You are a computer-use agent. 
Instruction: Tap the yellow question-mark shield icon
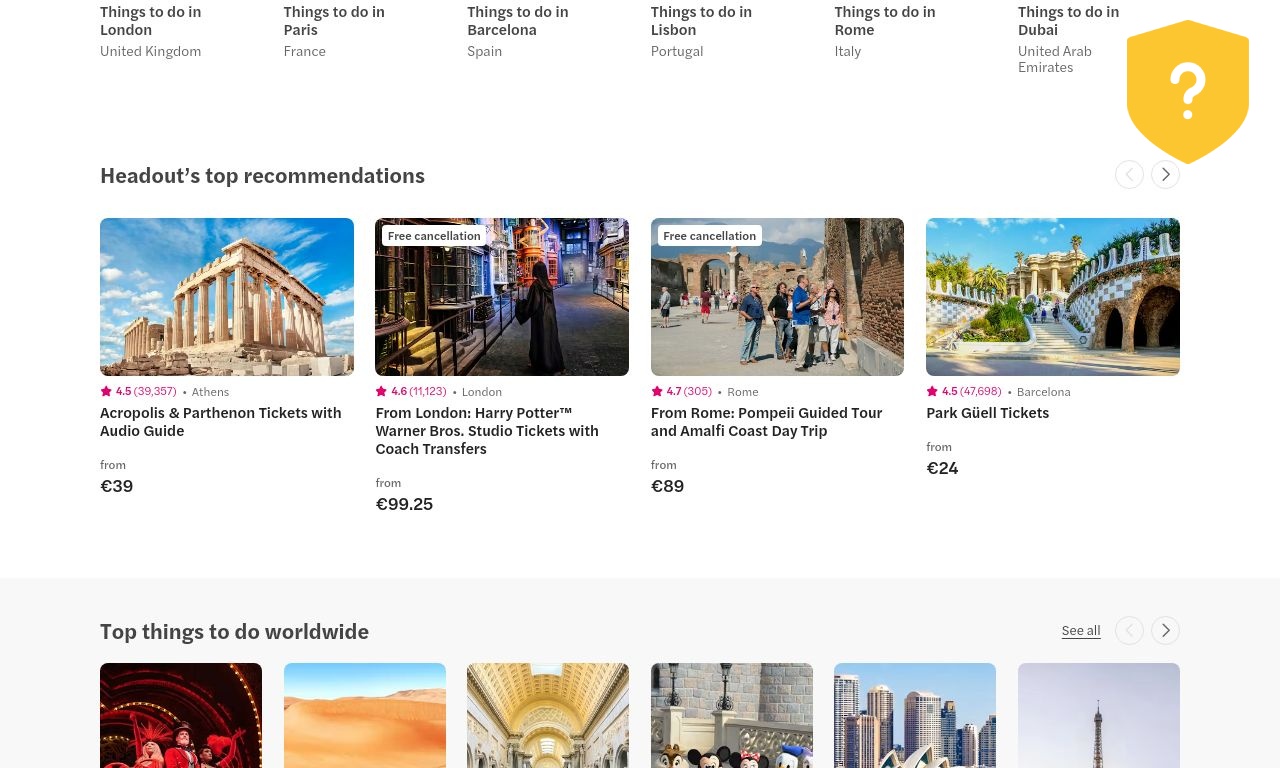1188,92
